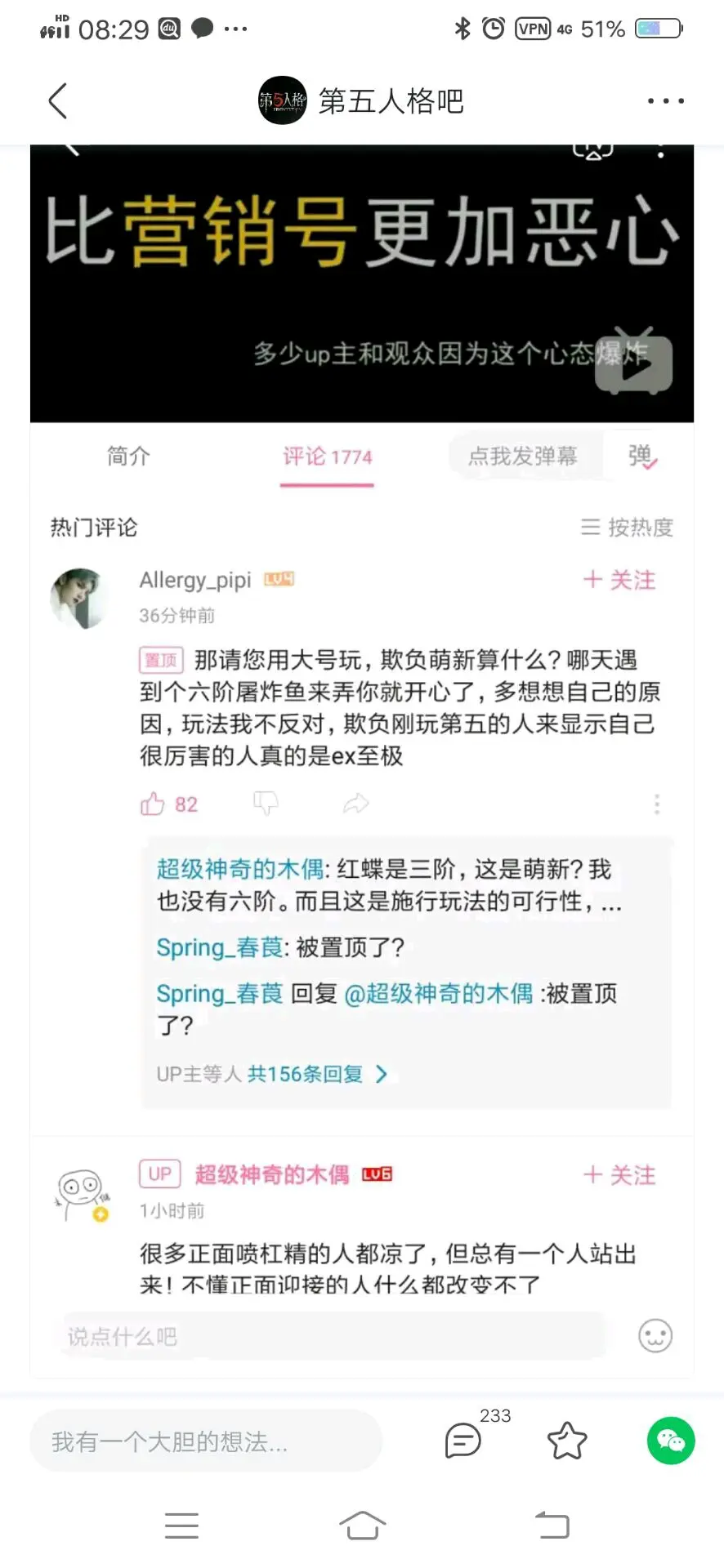Favorite this post with the star icon

click(567, 1441)
